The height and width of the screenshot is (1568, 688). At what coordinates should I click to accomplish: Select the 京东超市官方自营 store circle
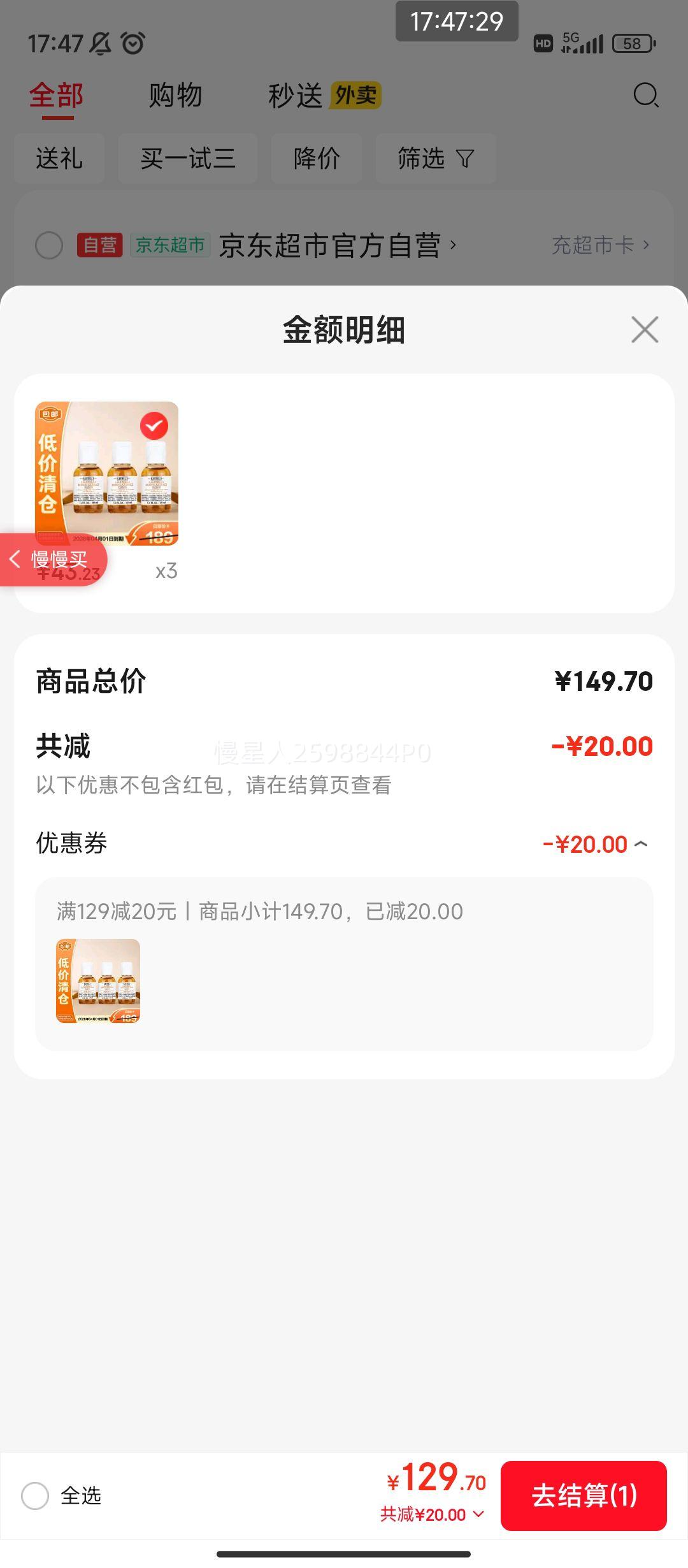click(x=48, y=245)
